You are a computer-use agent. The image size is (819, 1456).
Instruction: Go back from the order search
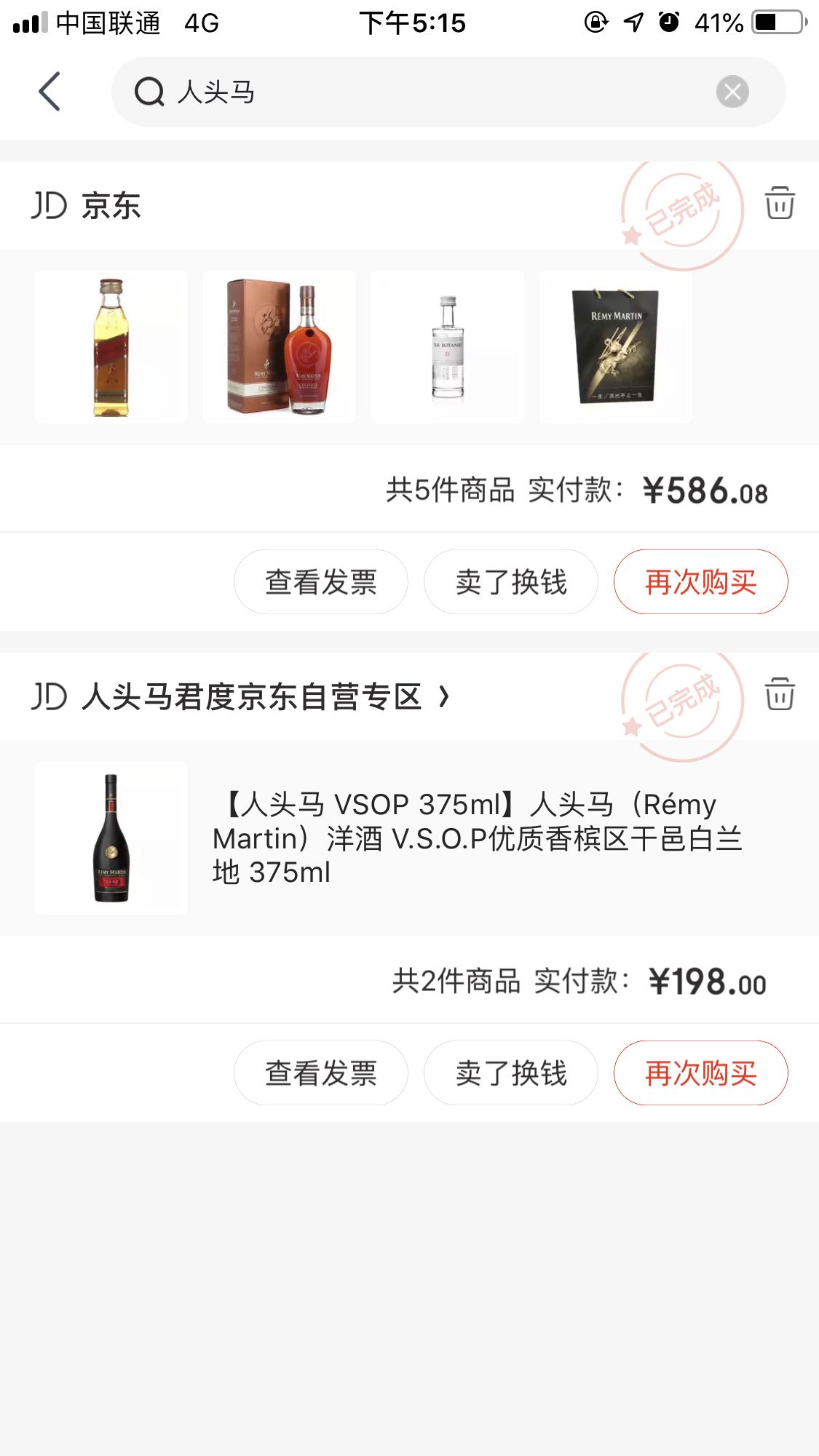[x=50, y=92]
